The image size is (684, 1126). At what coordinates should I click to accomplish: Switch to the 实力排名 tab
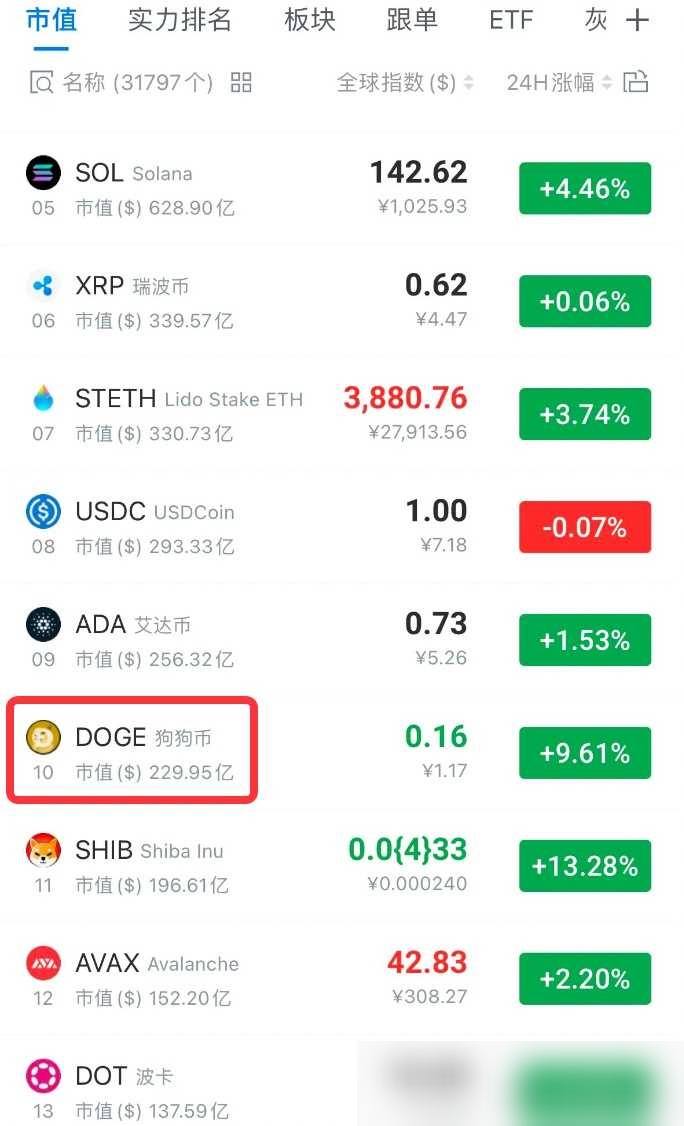(x=180, y=20)
